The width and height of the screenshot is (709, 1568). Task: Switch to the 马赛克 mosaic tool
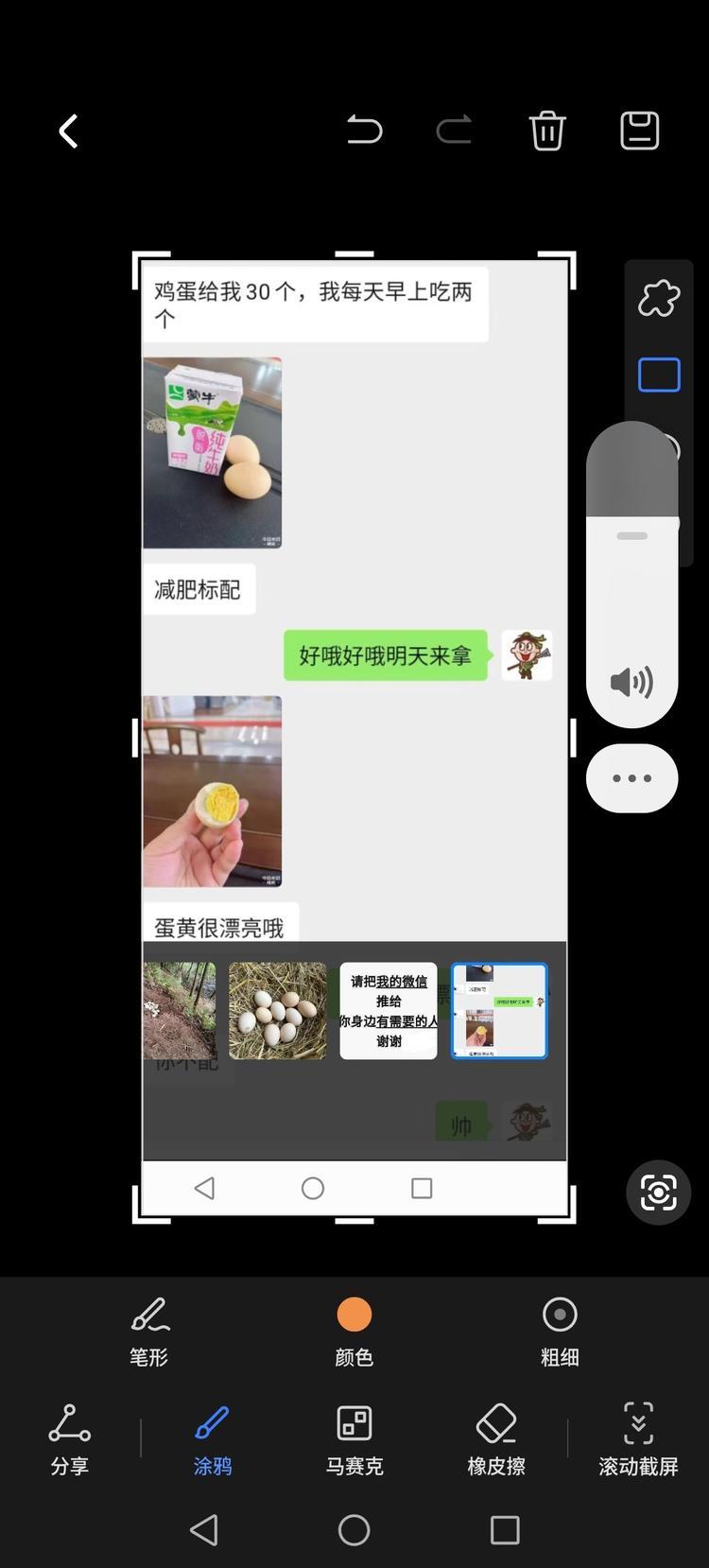pos(354,1439)
